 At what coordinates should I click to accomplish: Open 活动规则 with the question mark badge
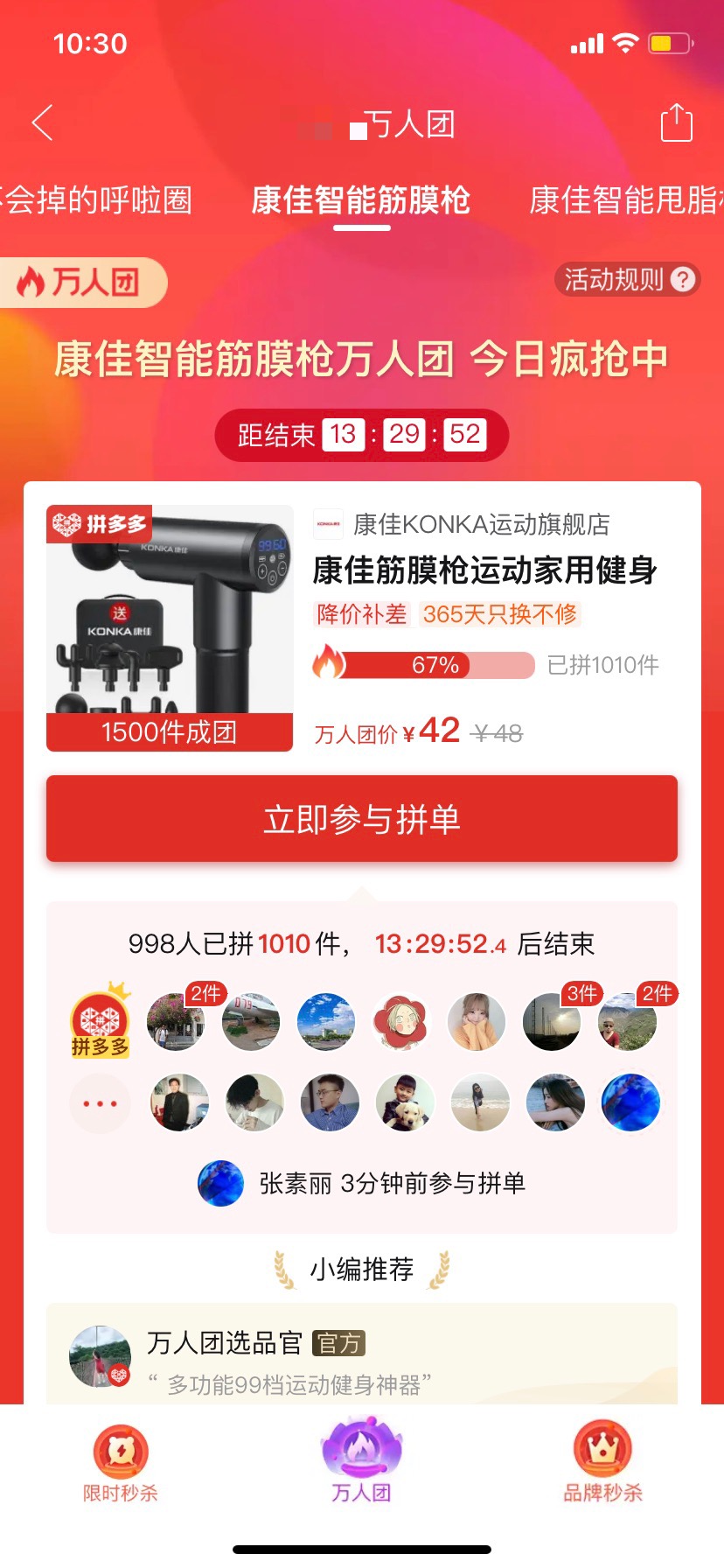click(626, 280)
